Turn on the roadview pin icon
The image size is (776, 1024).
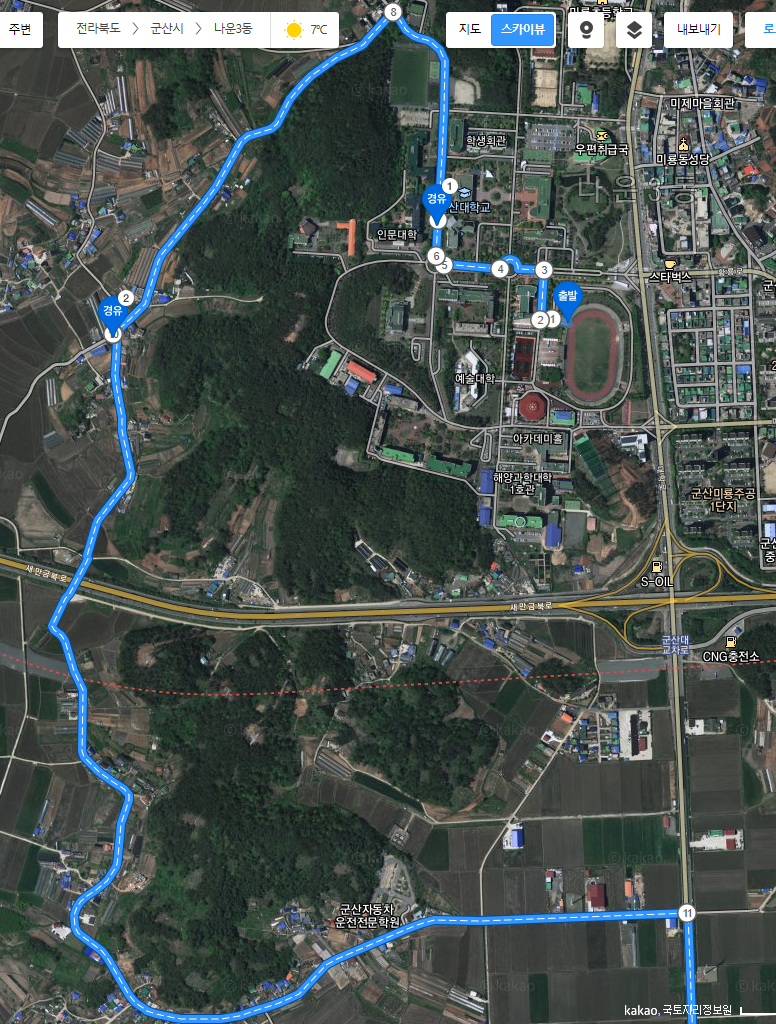[x=586, y=30]
